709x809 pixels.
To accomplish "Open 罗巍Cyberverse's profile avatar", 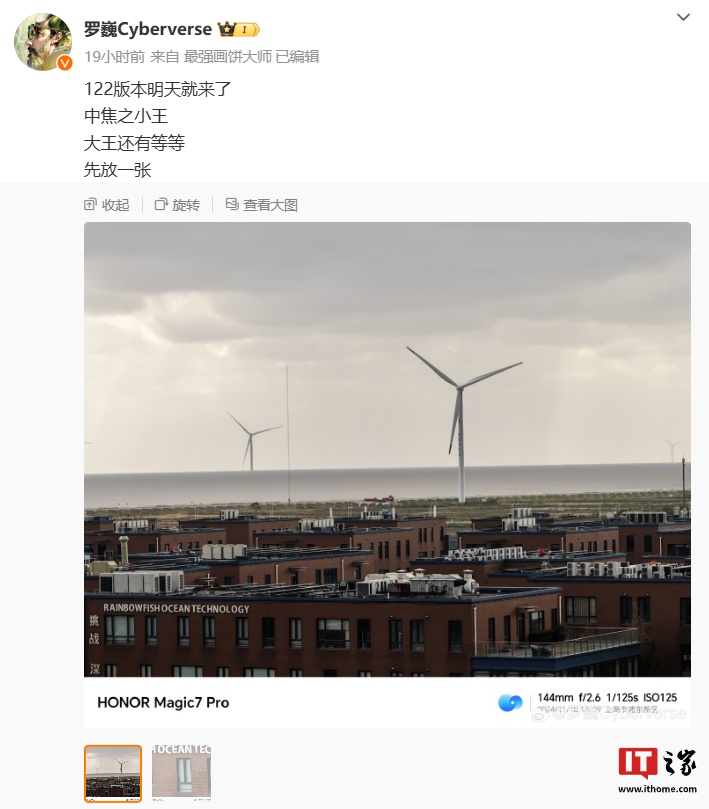I will tap(42, 43).
